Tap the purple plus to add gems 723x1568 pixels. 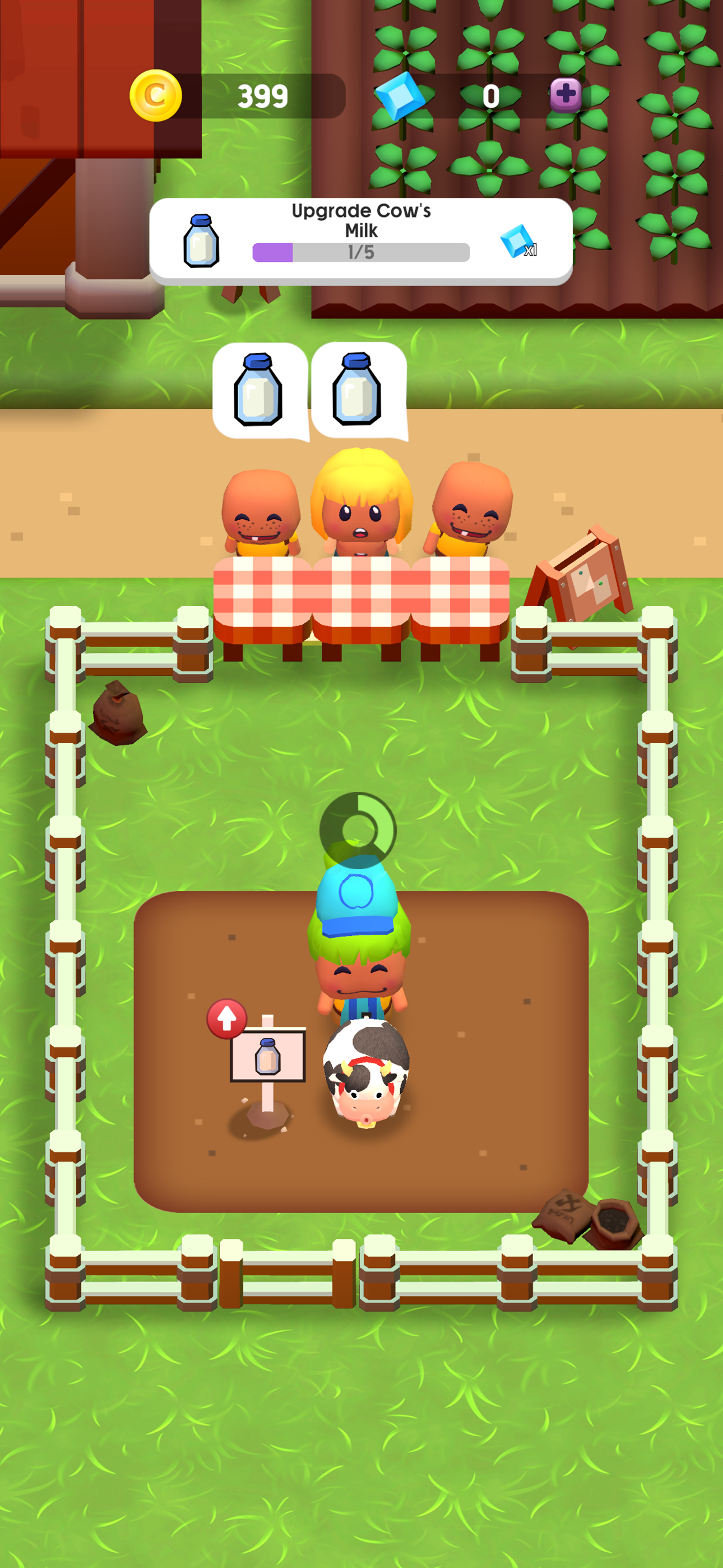tap(566, 94)
